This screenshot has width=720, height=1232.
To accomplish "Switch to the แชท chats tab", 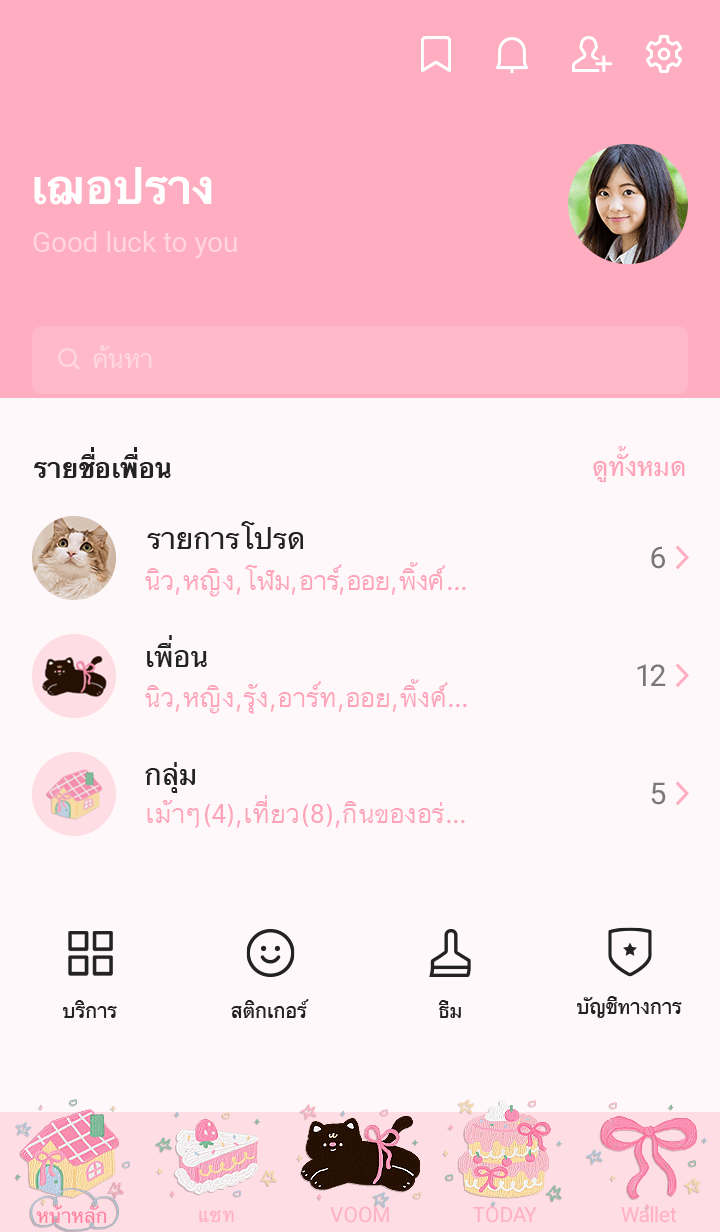I will pyautogui.click(x=215, y=1170).
